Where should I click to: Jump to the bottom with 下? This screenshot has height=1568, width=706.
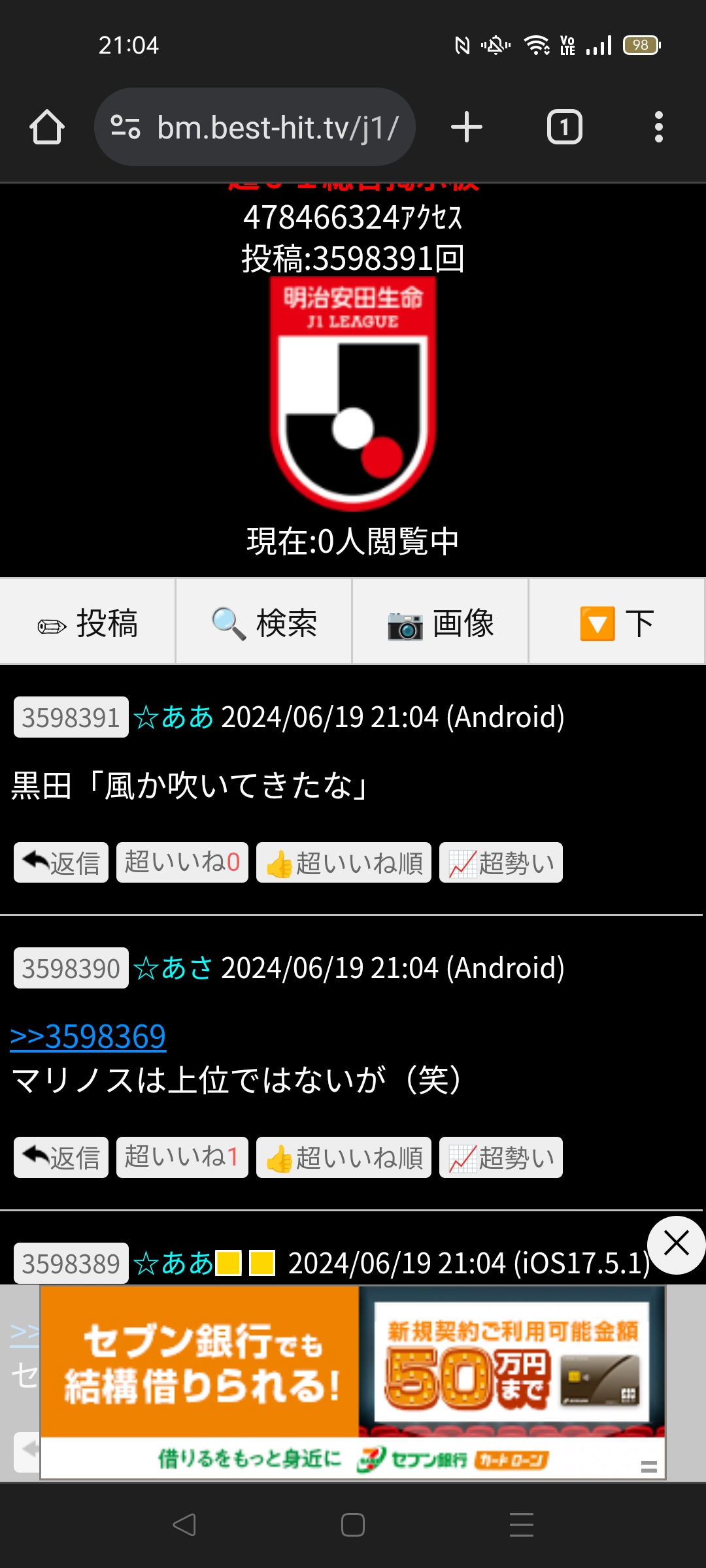tap(616, 622)
